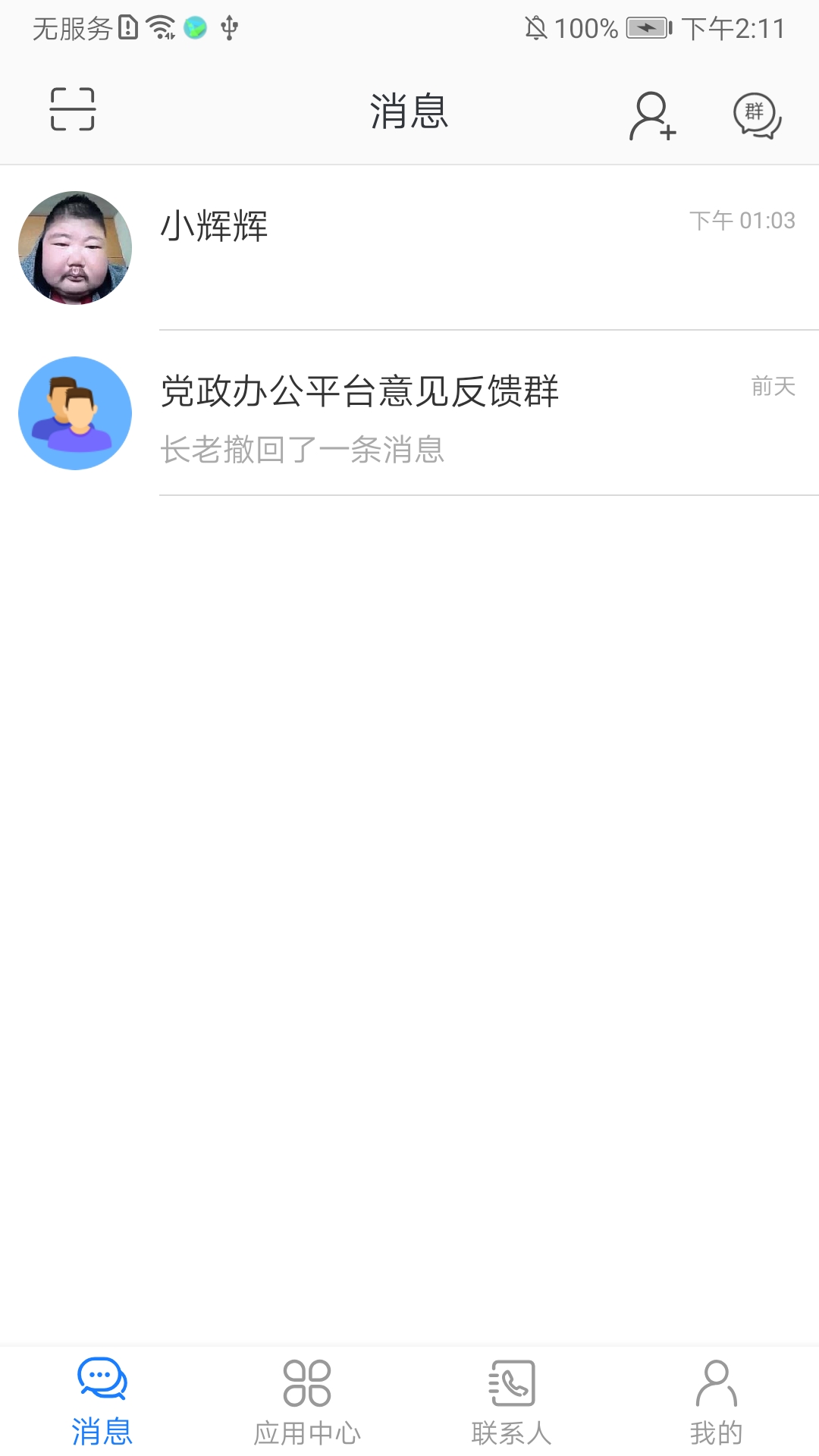The width and height of the screenshot is (819, 1456).
Task: Open the group chat icon
Action: pos(756,115)
